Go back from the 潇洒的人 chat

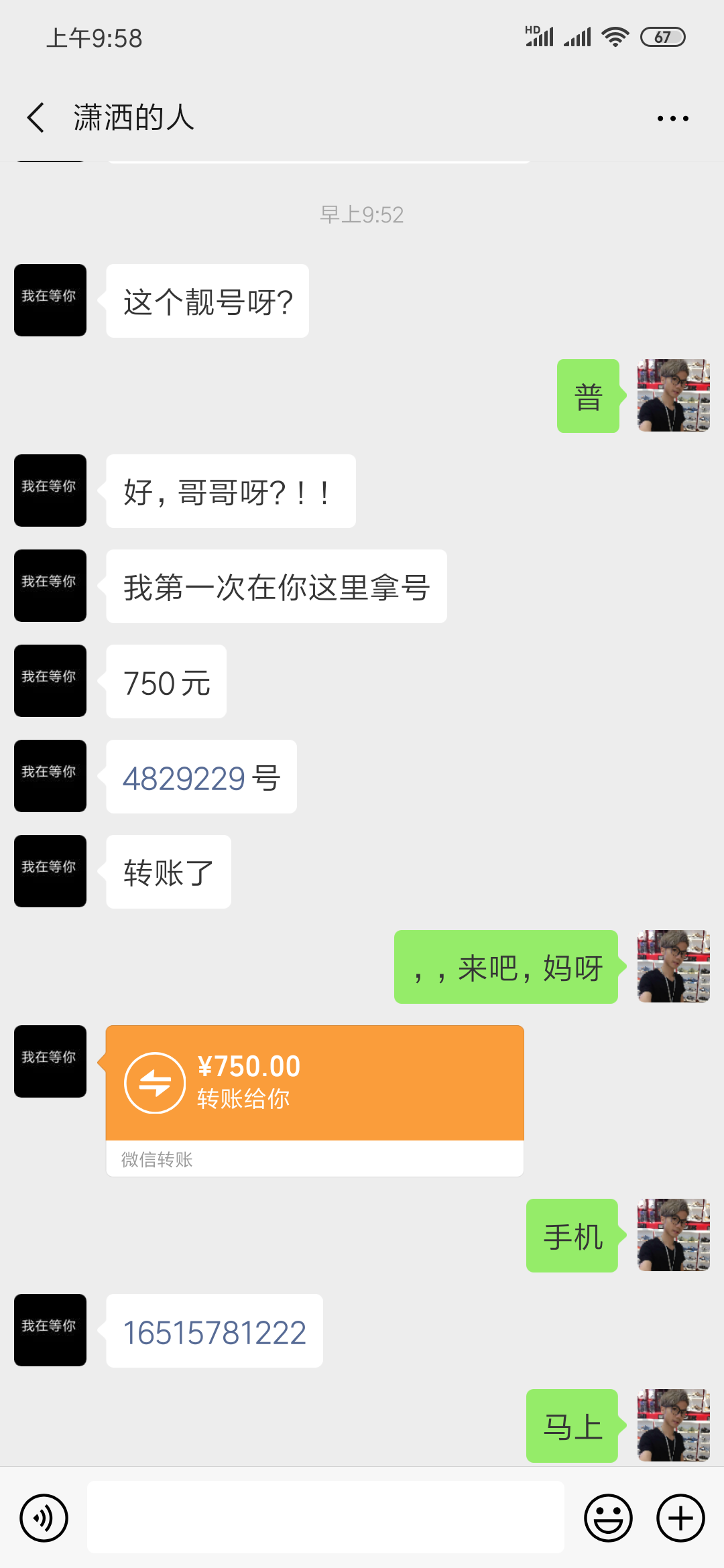[36, 118]
